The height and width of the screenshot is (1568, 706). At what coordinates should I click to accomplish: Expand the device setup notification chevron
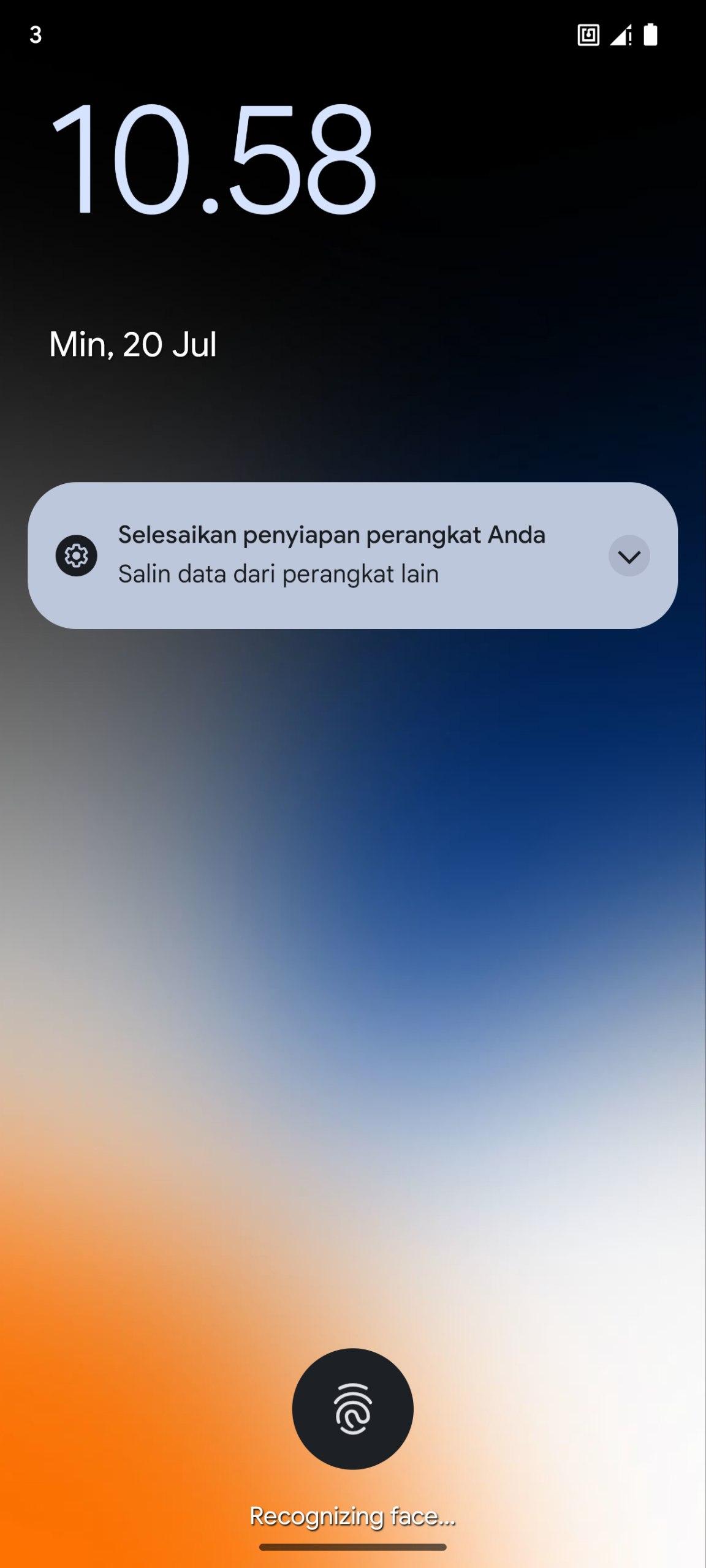click(629, 556)
